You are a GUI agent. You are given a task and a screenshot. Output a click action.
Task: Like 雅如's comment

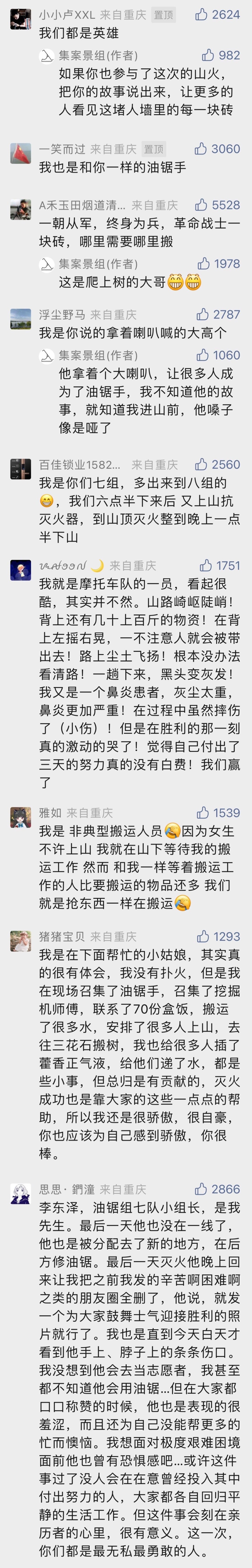point(203,813)
